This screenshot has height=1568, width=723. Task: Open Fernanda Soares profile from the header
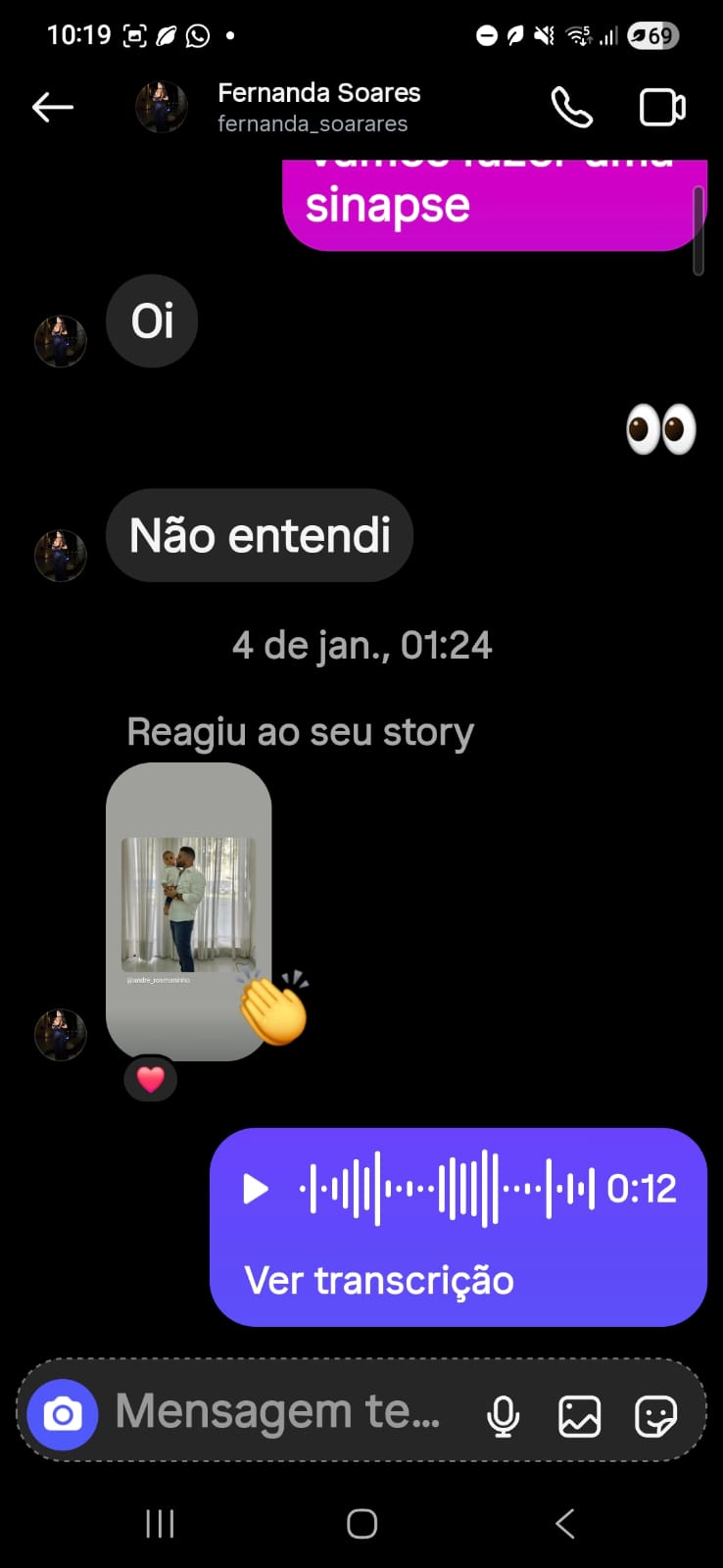click(318, 106)
